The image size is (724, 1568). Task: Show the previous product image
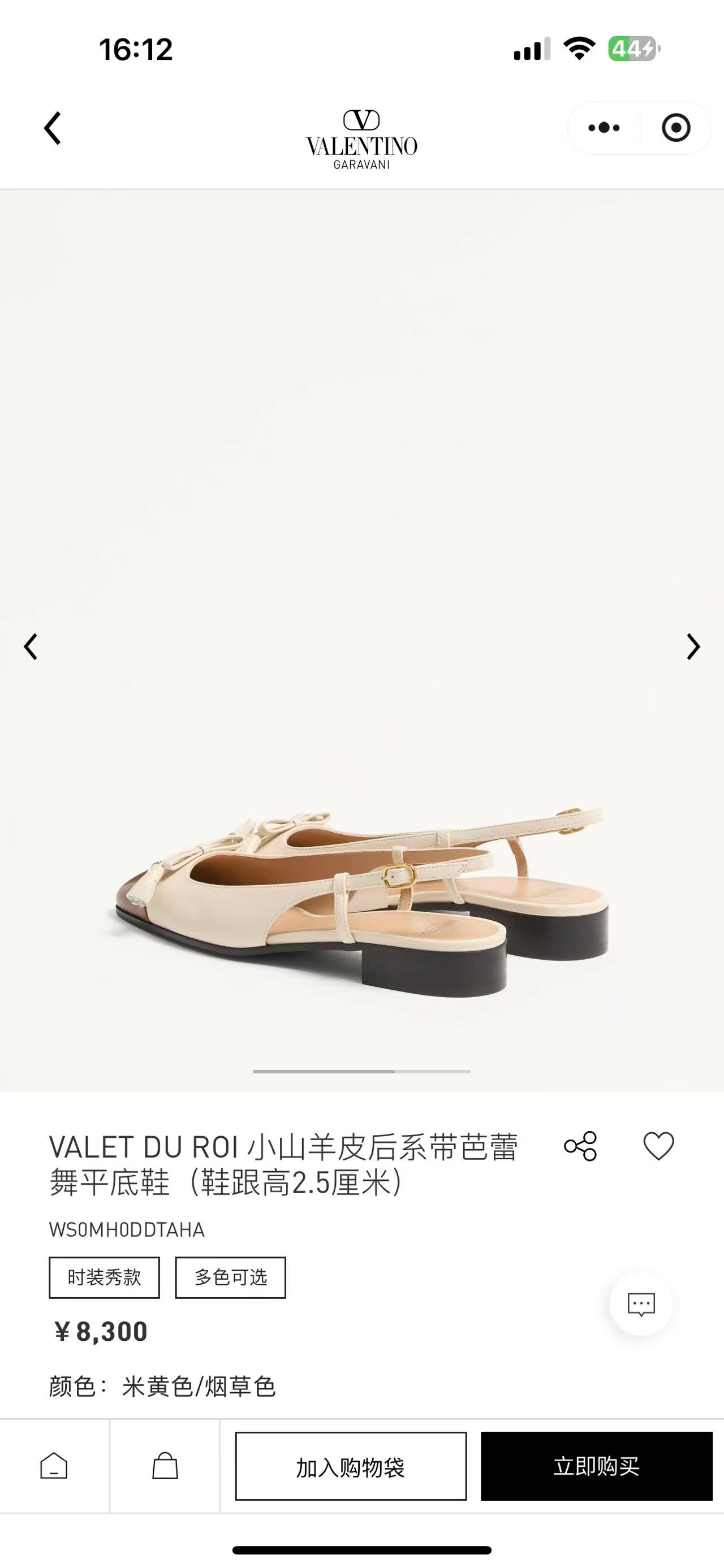coord(31,647)
